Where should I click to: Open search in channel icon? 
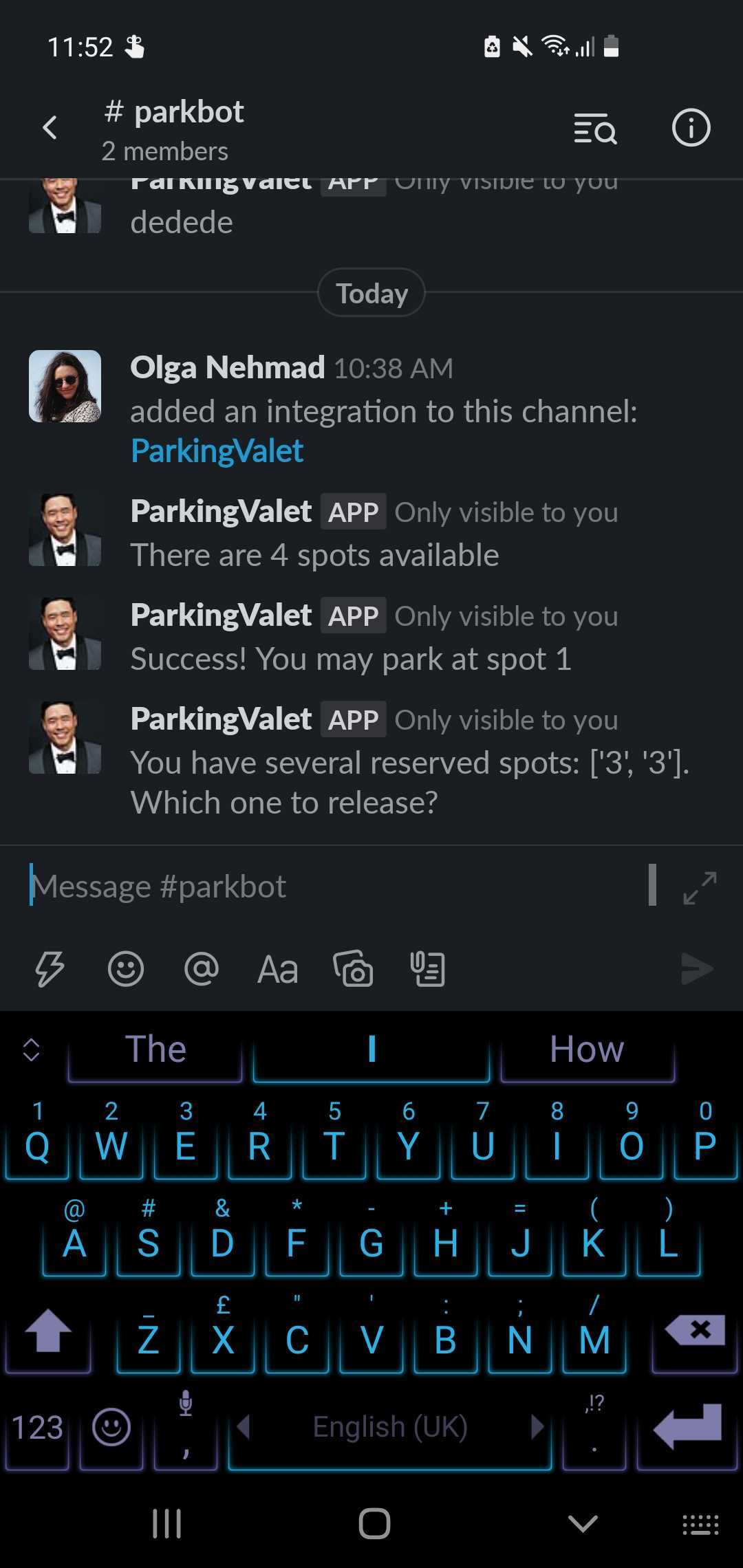pyautogui.click(x=595, y=128)
